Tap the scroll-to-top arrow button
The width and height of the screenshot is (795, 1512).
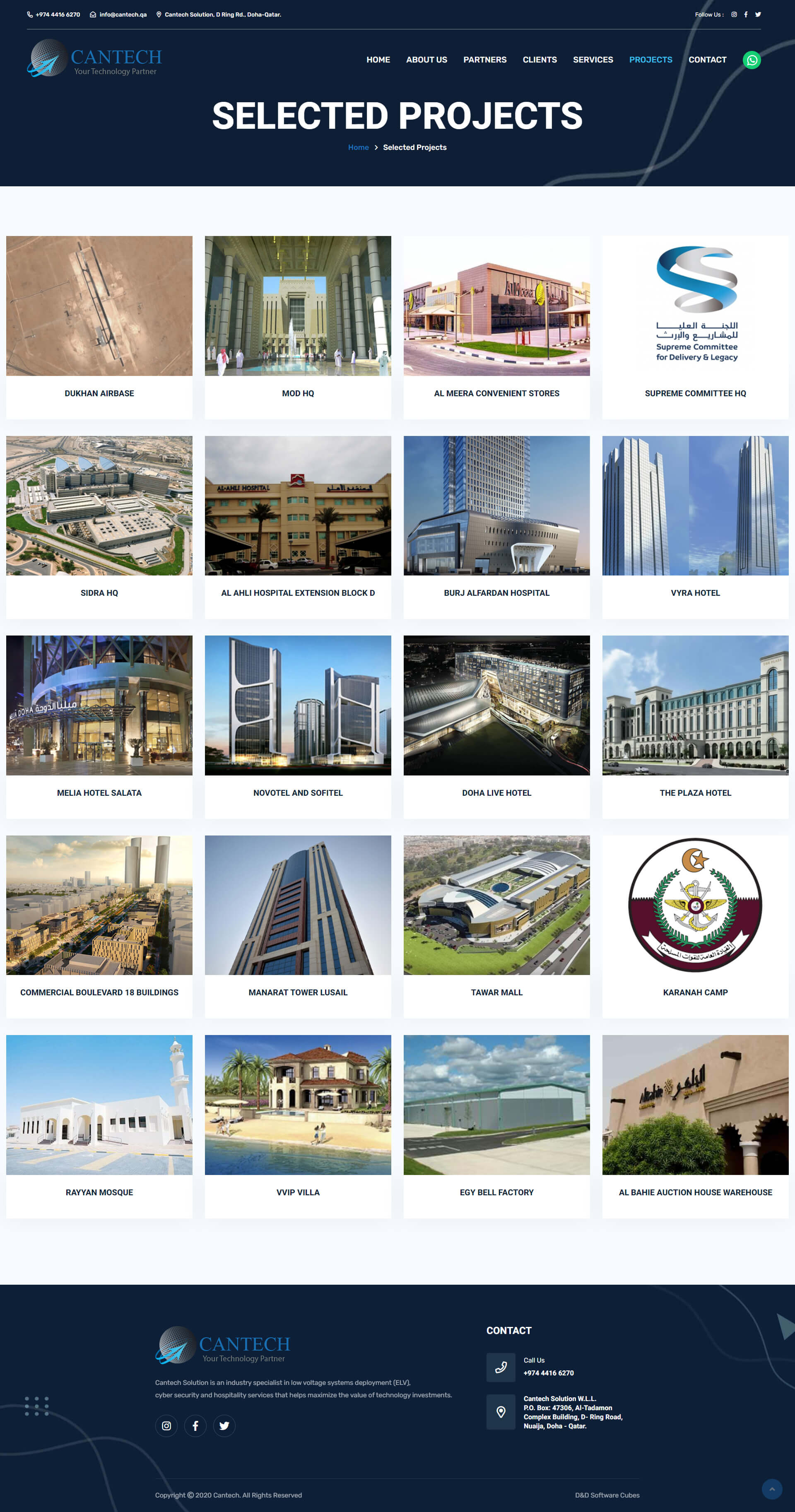pos(771,1489)
